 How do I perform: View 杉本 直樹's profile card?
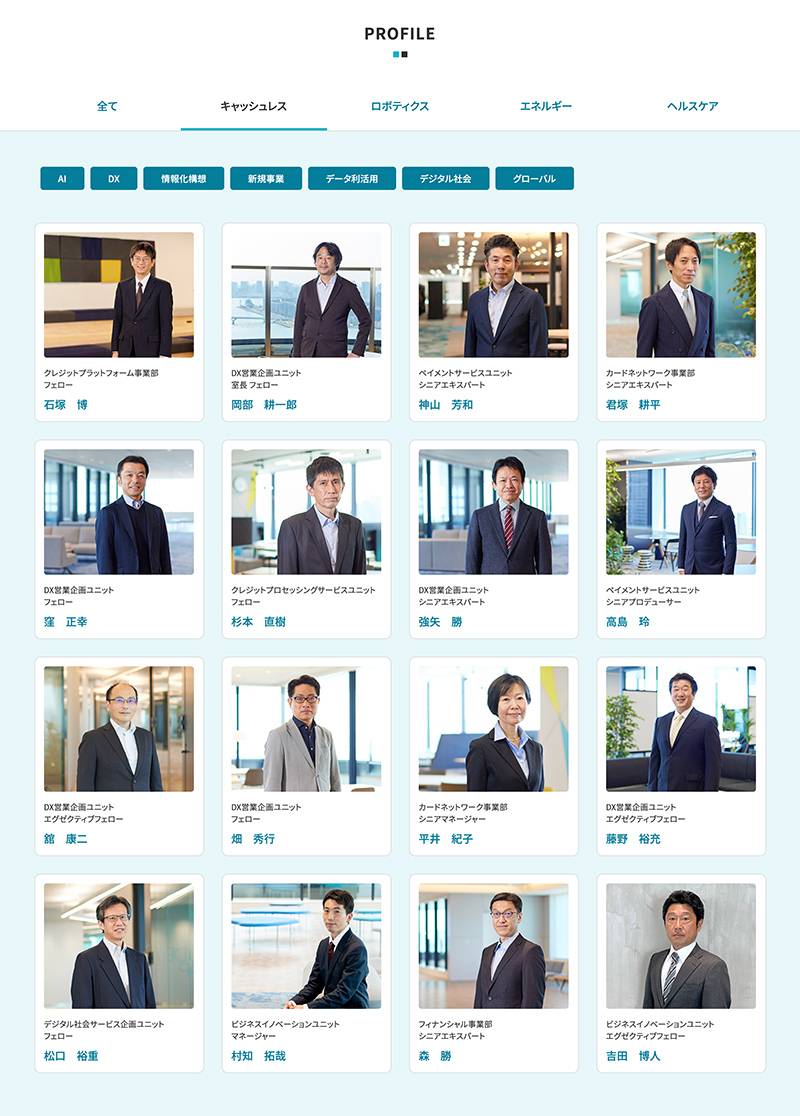pyautogui.click(x=306, y=538)
